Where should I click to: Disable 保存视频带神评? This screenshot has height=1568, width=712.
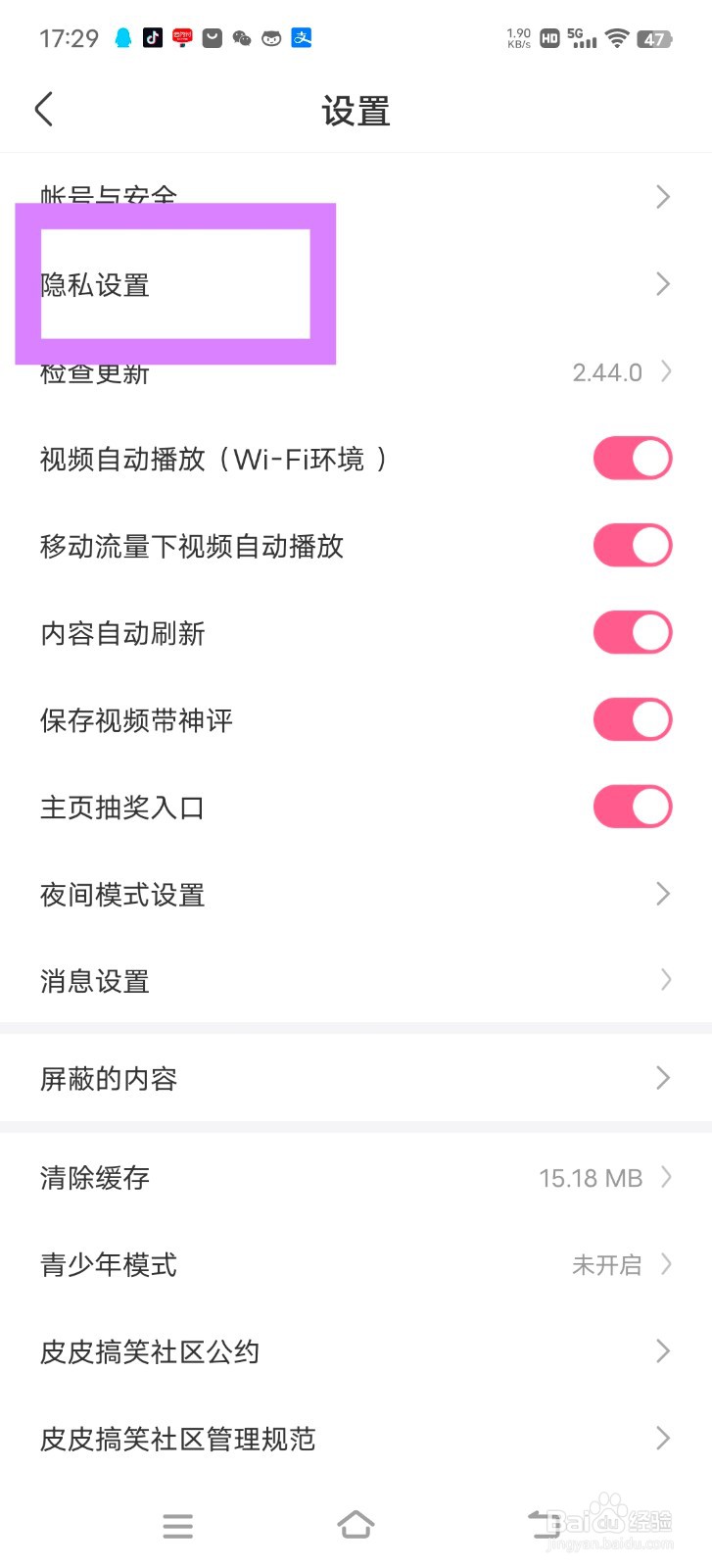click(632, 719)
